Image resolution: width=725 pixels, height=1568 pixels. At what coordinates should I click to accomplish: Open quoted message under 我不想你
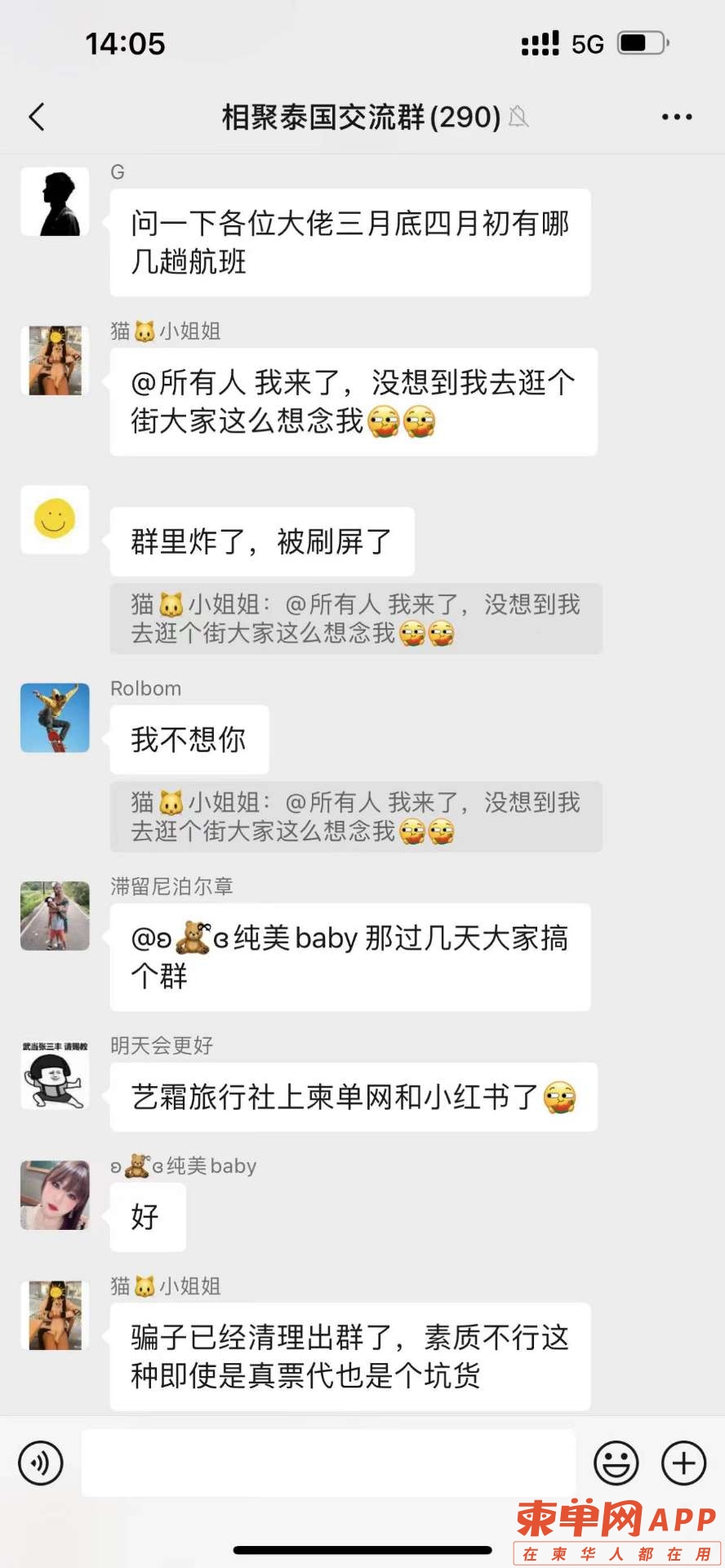356,817
